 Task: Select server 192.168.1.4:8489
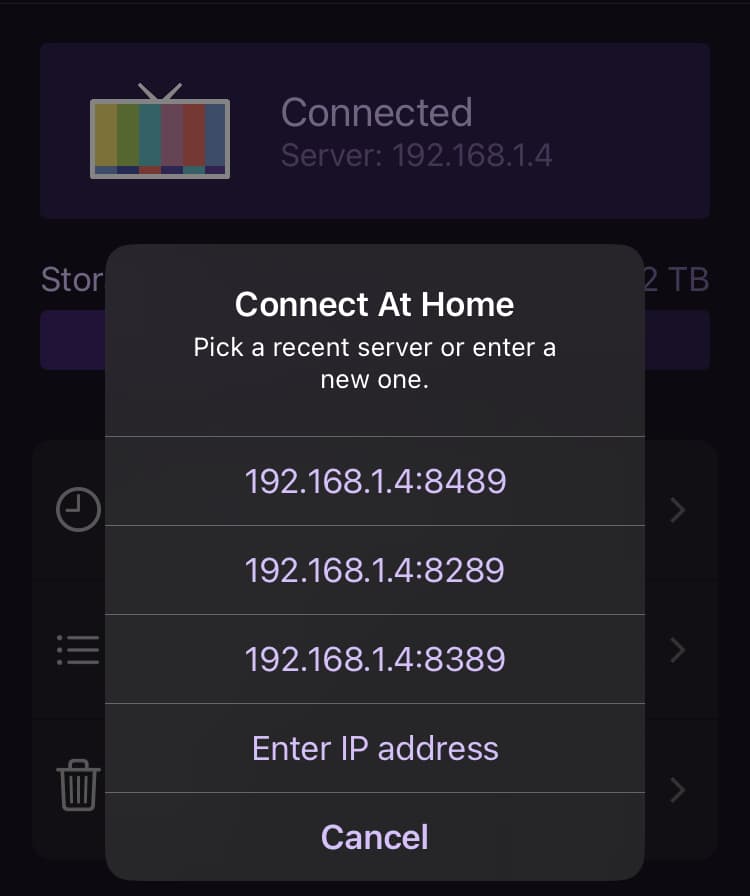tap(375, 482)
